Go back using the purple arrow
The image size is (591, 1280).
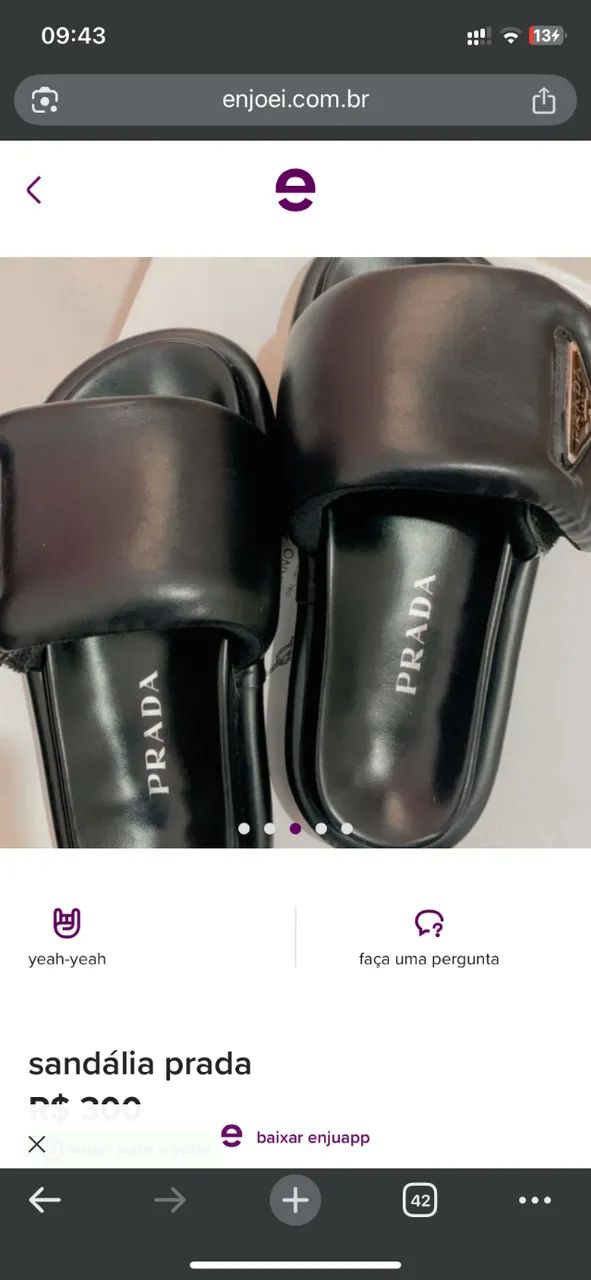click(x=34, y=190)
